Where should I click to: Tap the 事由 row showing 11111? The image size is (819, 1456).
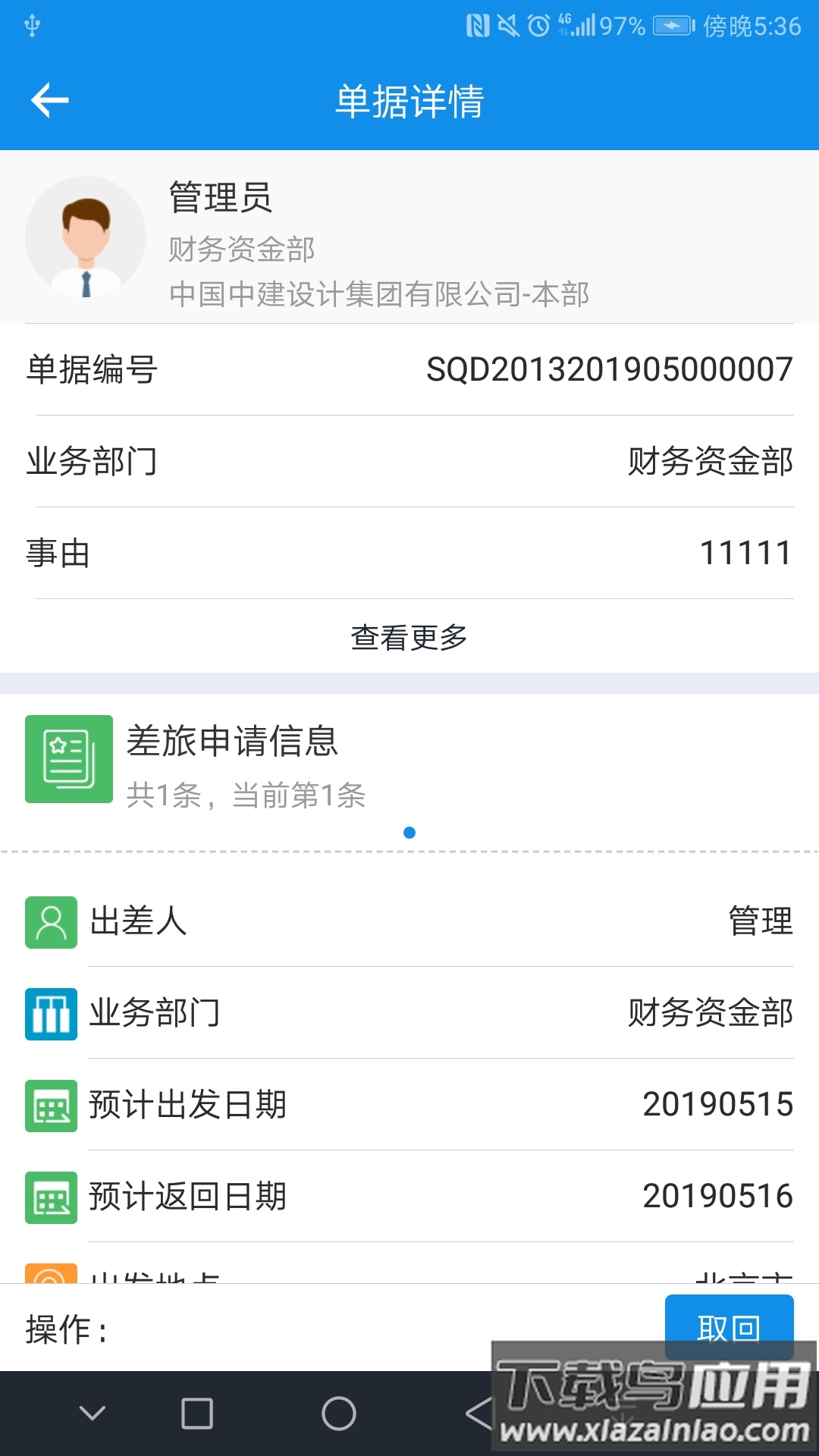409,554
